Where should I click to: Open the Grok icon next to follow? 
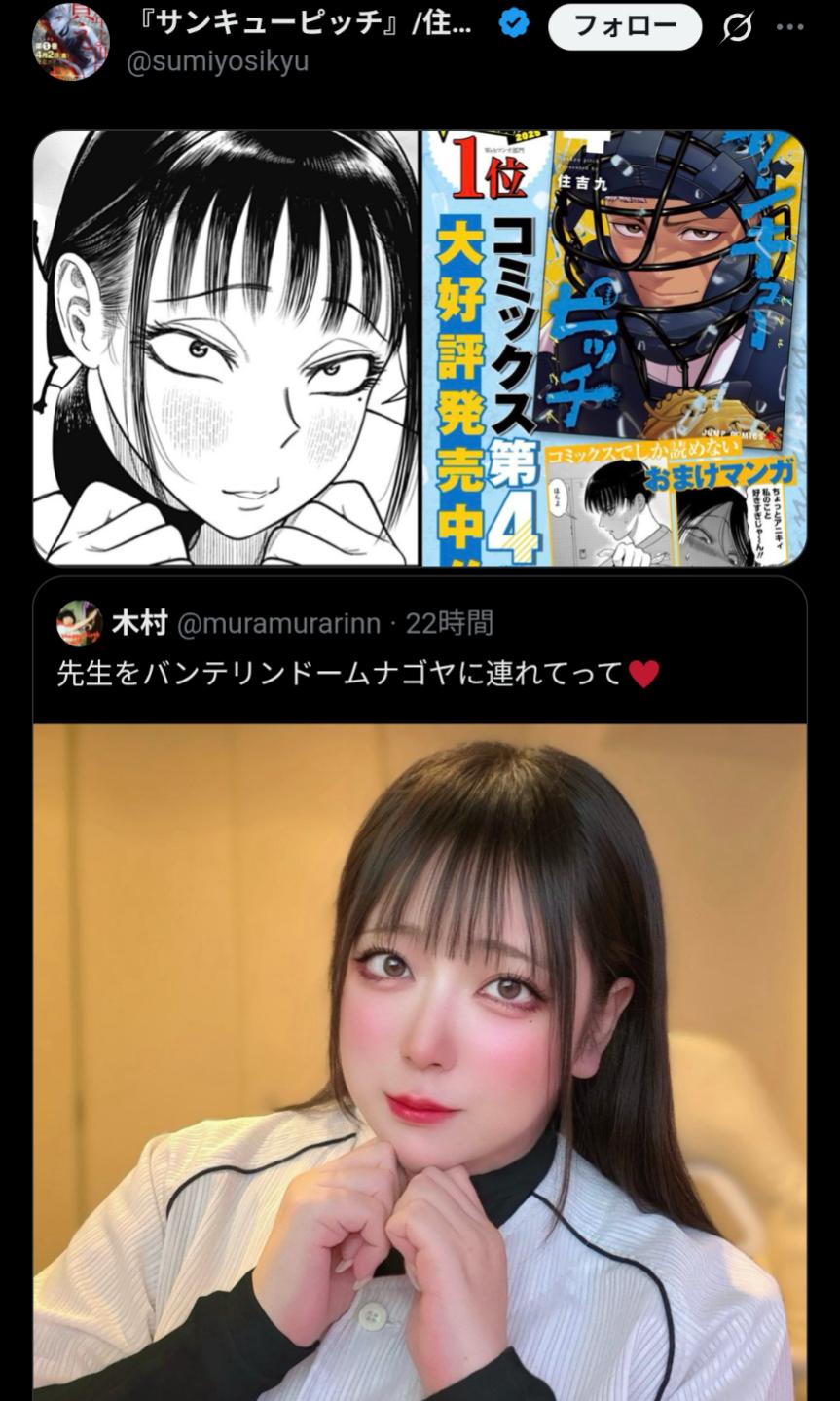tap(737, 28)
